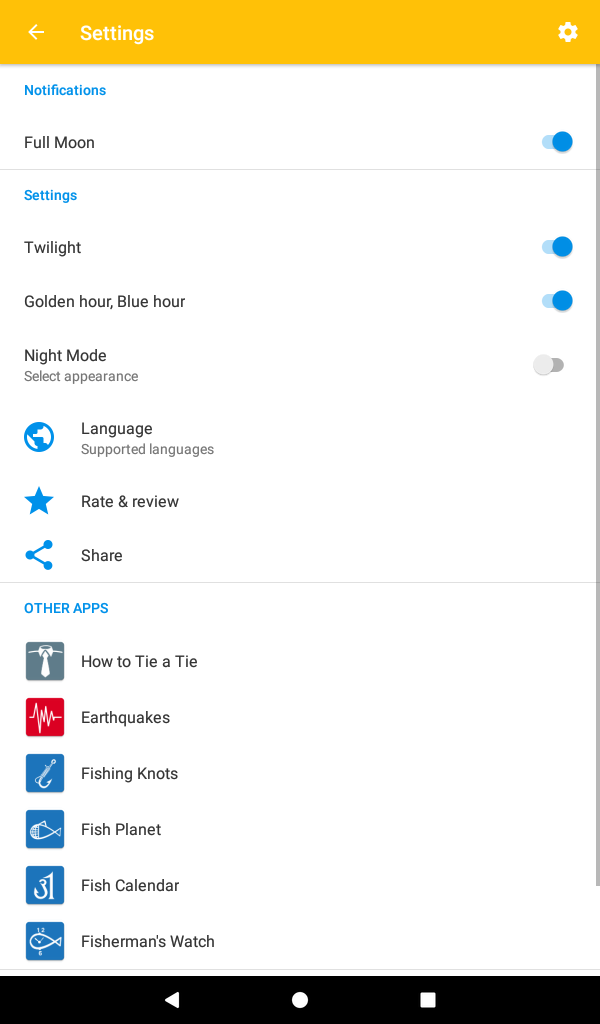
Task: Open the Earthquakes app entry
Action: [x=300, y=717]
